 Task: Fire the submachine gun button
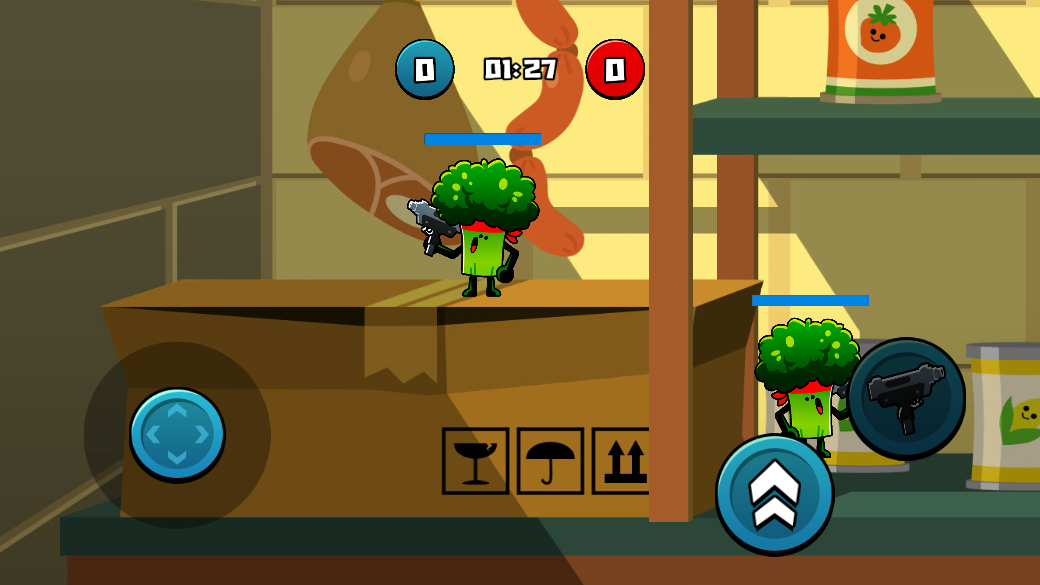click(906, 397)
